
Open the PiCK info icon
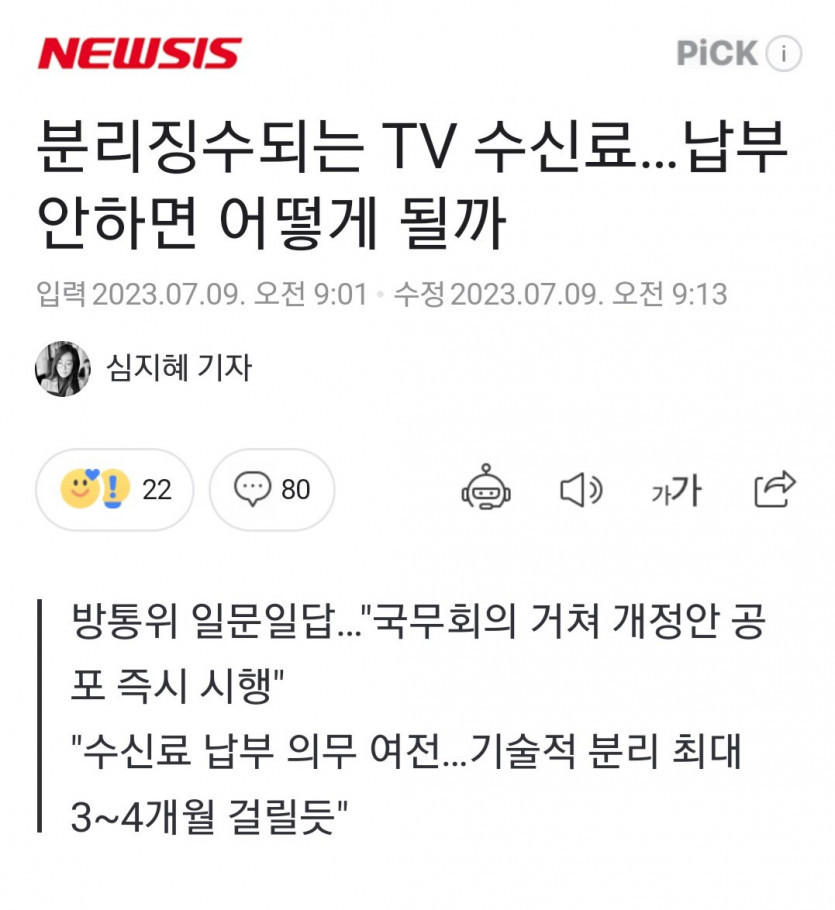click(785, 53)
